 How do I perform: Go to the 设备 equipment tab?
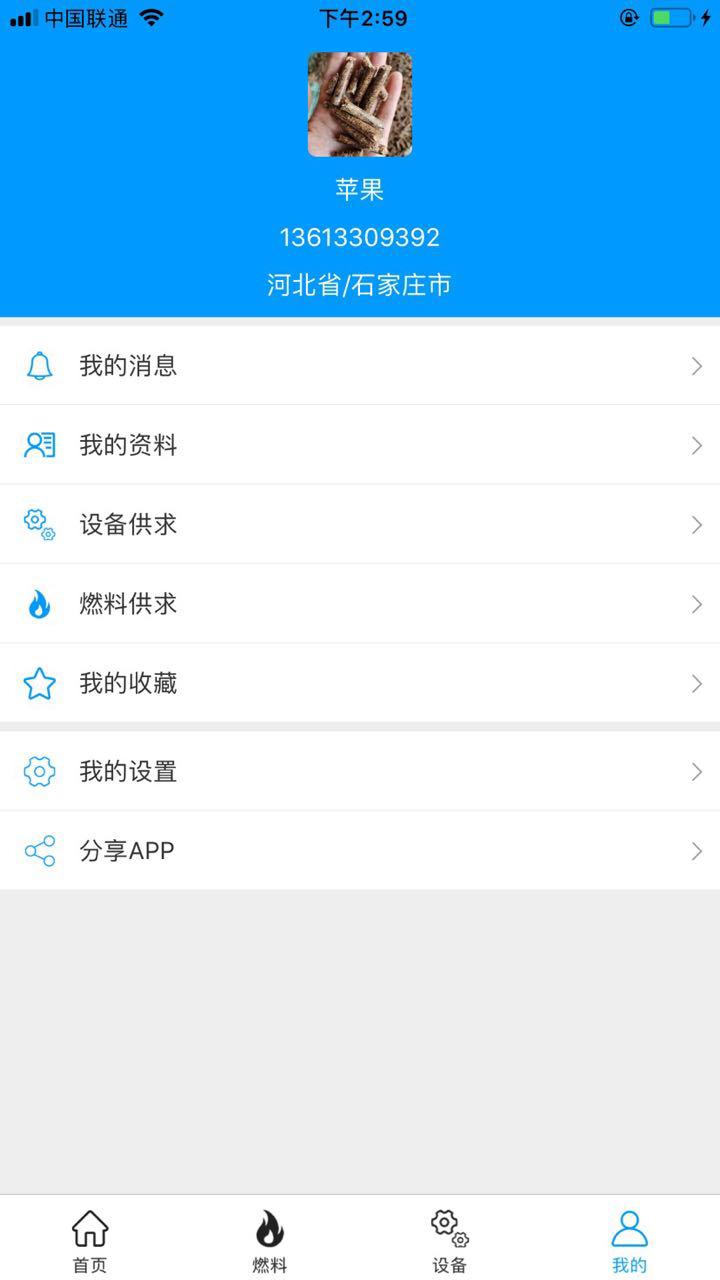point(450,1240)
